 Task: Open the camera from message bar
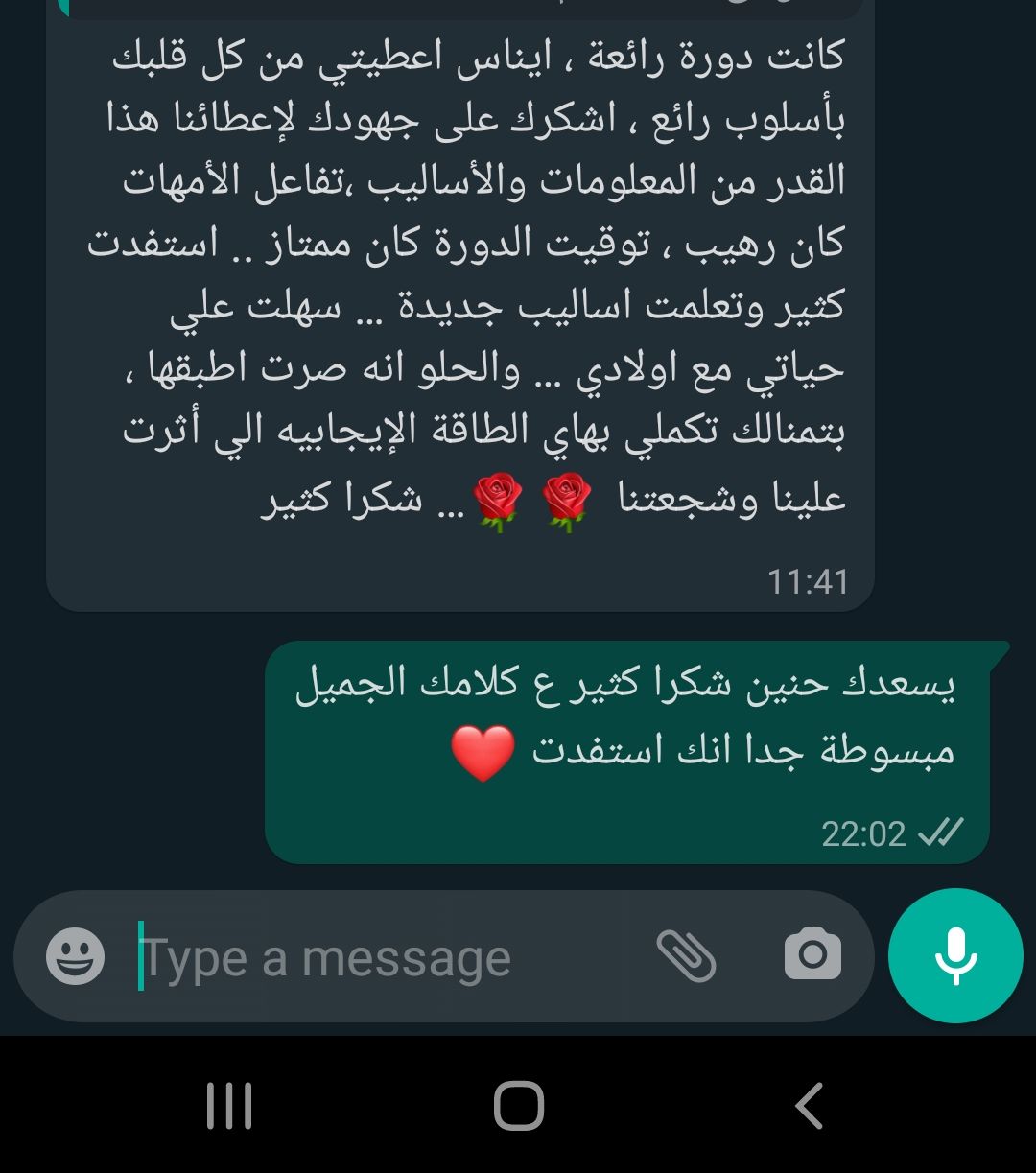(812, 955)
